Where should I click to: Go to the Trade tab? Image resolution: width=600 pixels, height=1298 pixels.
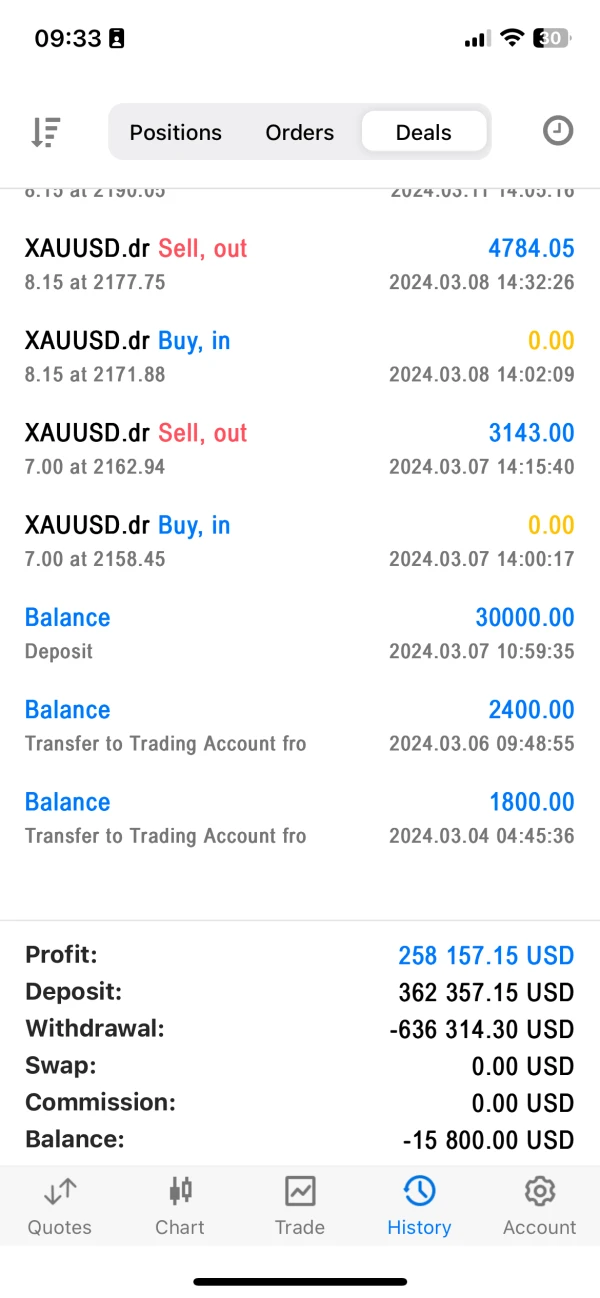click(x=300, y=1205)
